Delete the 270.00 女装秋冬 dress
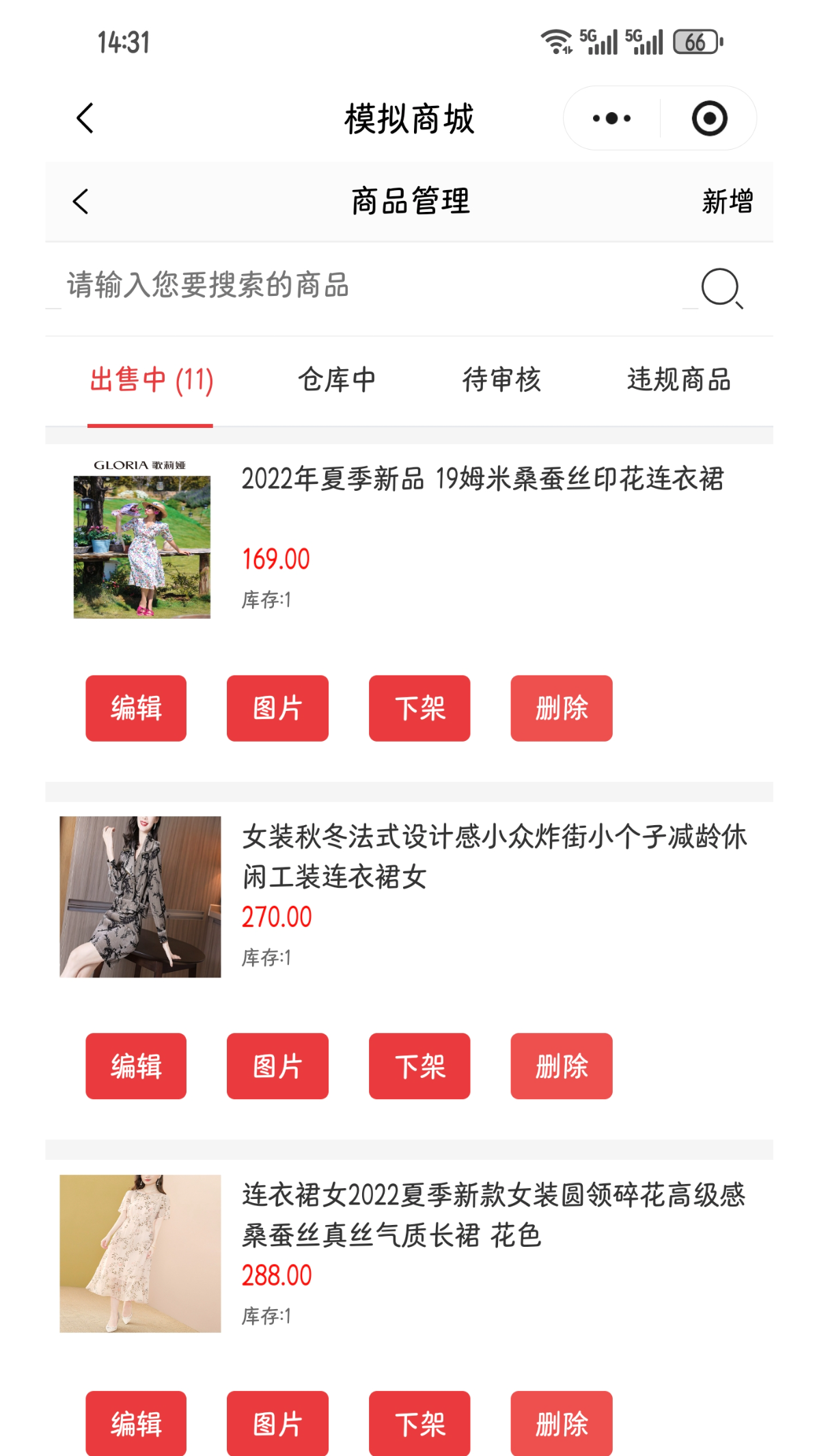This screenshot has width=828, height=1456. tap(561, 1066)
